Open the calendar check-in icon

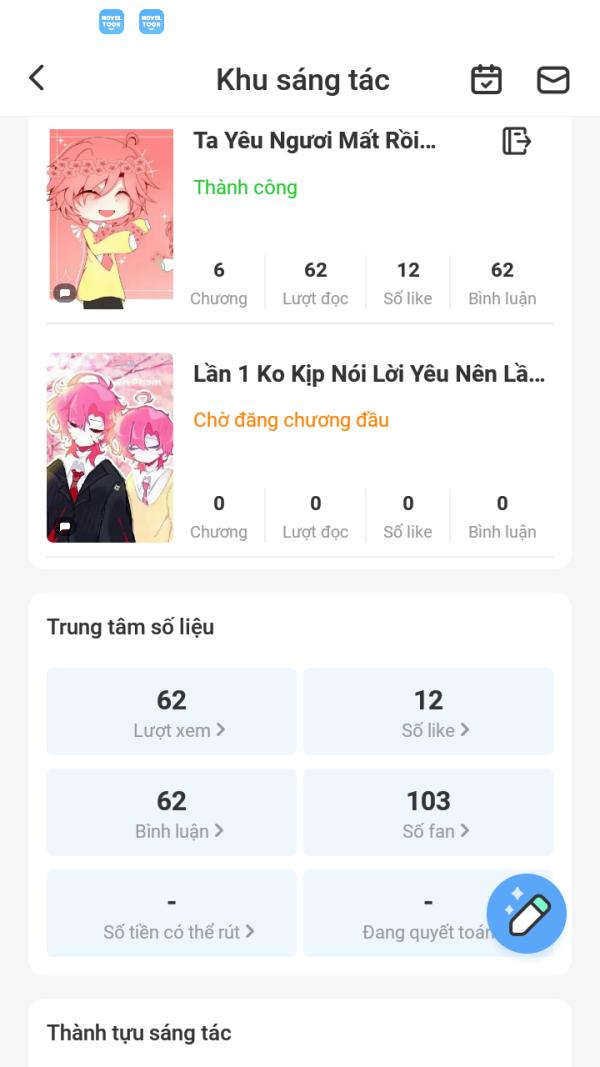486,80
